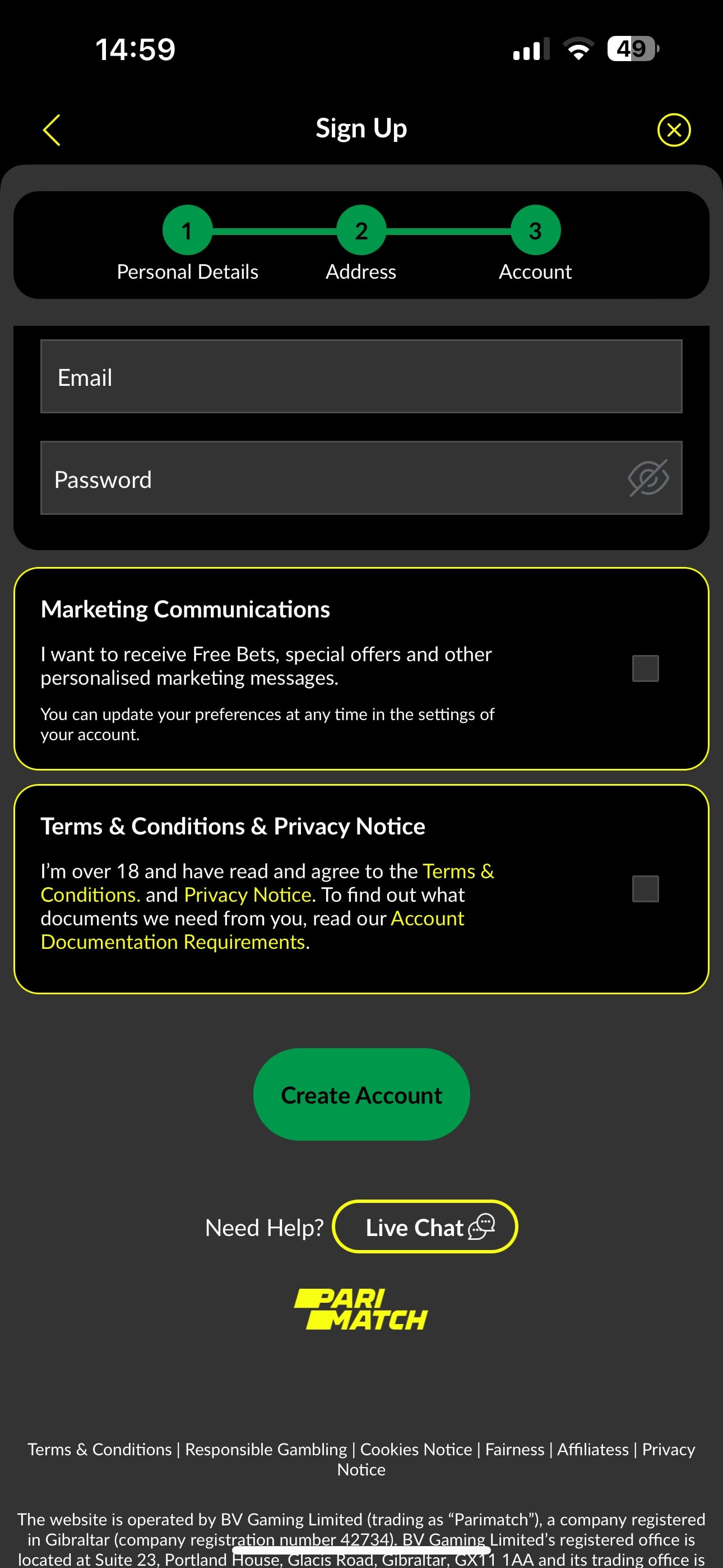Tap the chat bubble icon inside Live Chat
723x1568 pixels.
(483, 1227)
